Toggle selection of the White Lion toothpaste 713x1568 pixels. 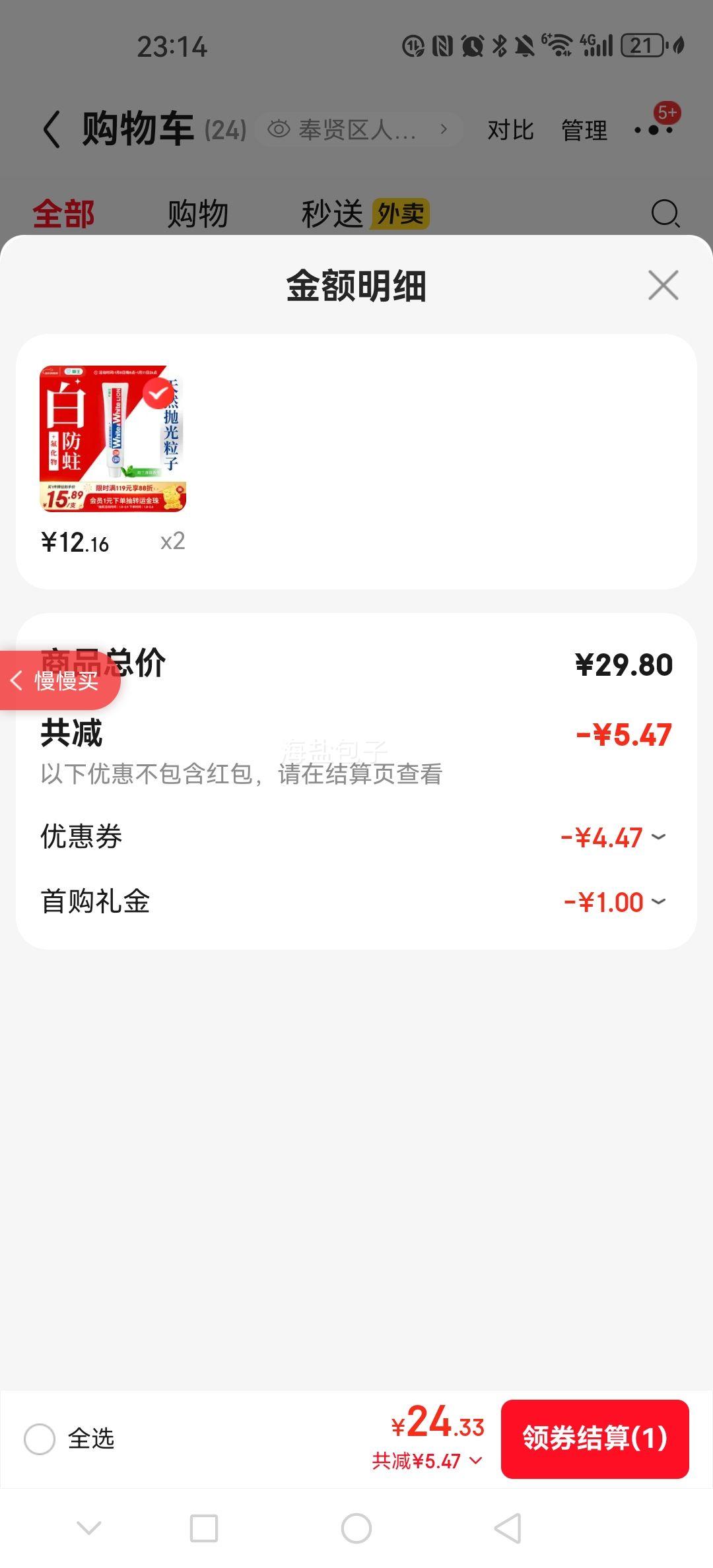coord(158,395)
